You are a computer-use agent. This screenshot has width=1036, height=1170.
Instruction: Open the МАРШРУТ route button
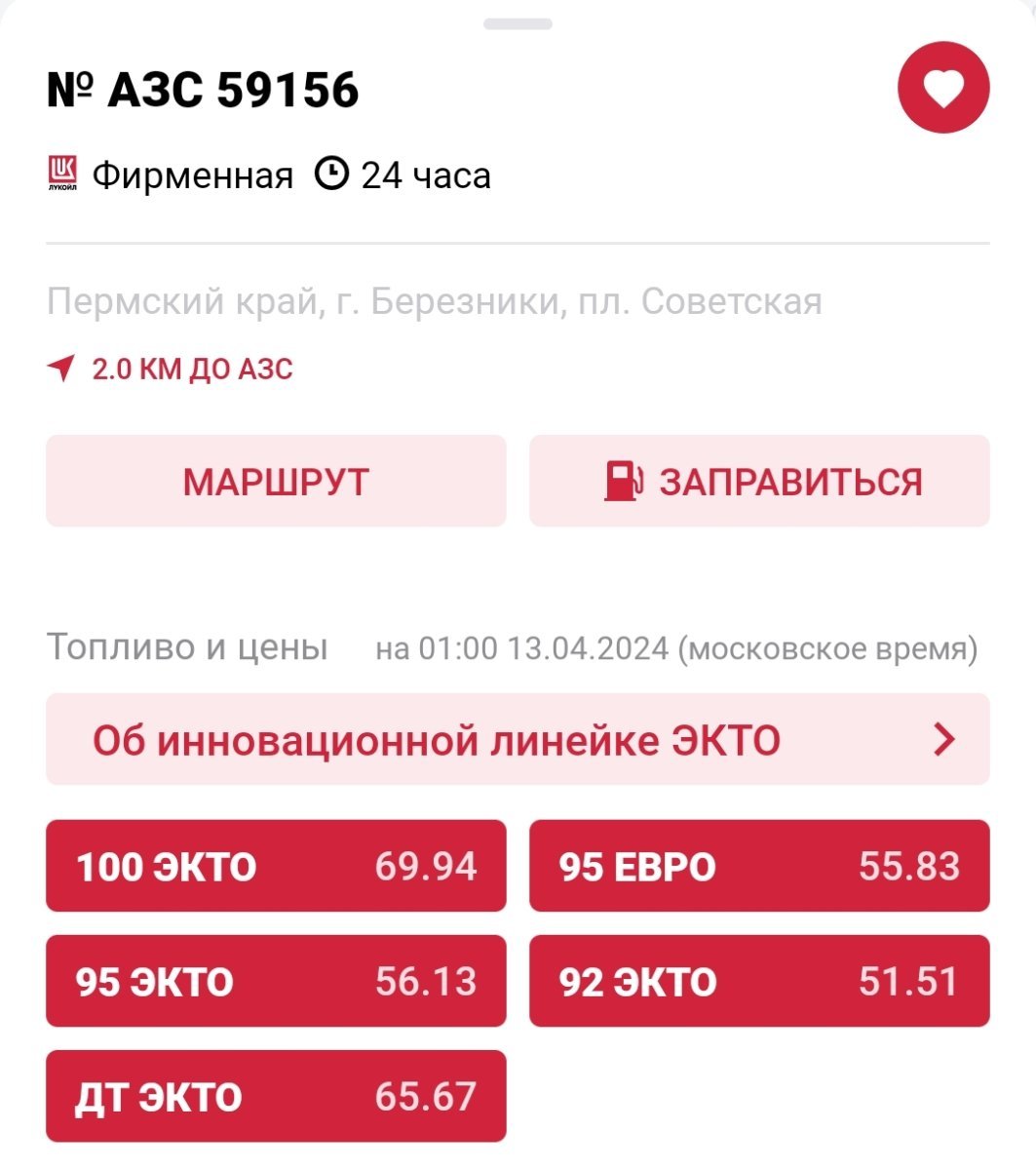tap(276, 482)
